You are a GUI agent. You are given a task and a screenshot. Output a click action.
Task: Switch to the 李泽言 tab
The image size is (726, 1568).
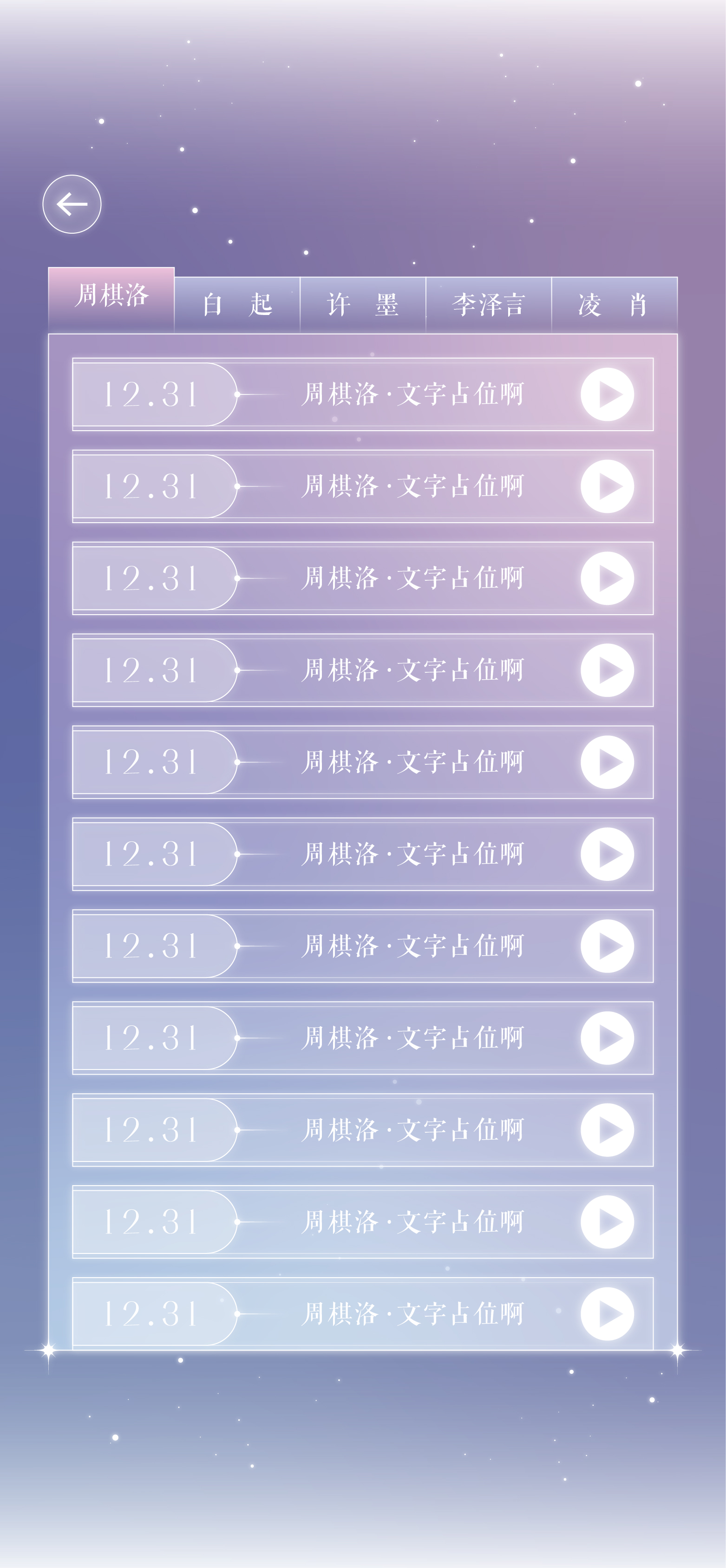489,304
